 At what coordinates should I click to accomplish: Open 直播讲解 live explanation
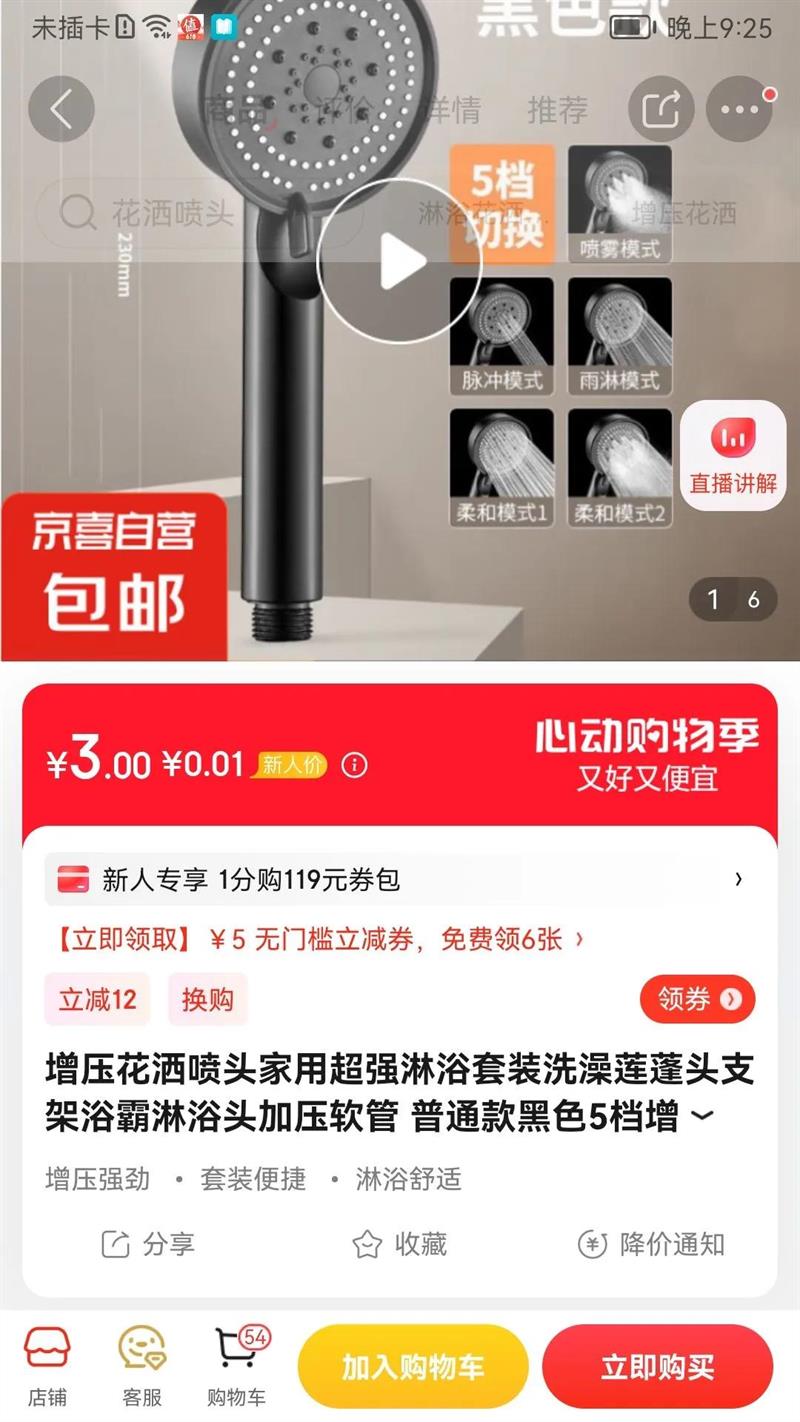pos(733,456)
